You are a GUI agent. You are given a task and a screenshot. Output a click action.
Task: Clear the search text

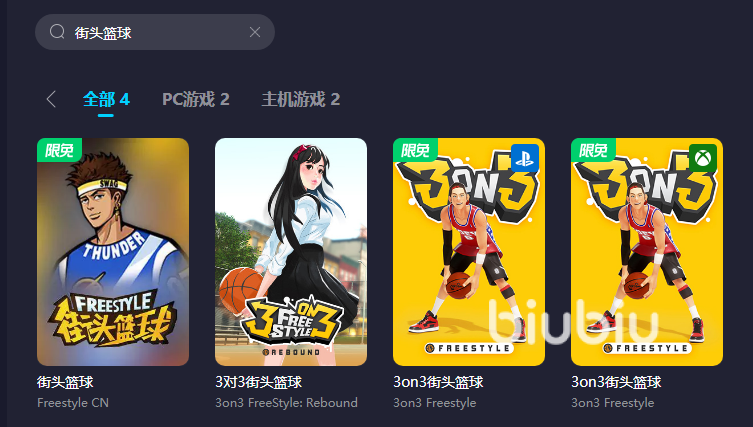[x=255, y=32]
